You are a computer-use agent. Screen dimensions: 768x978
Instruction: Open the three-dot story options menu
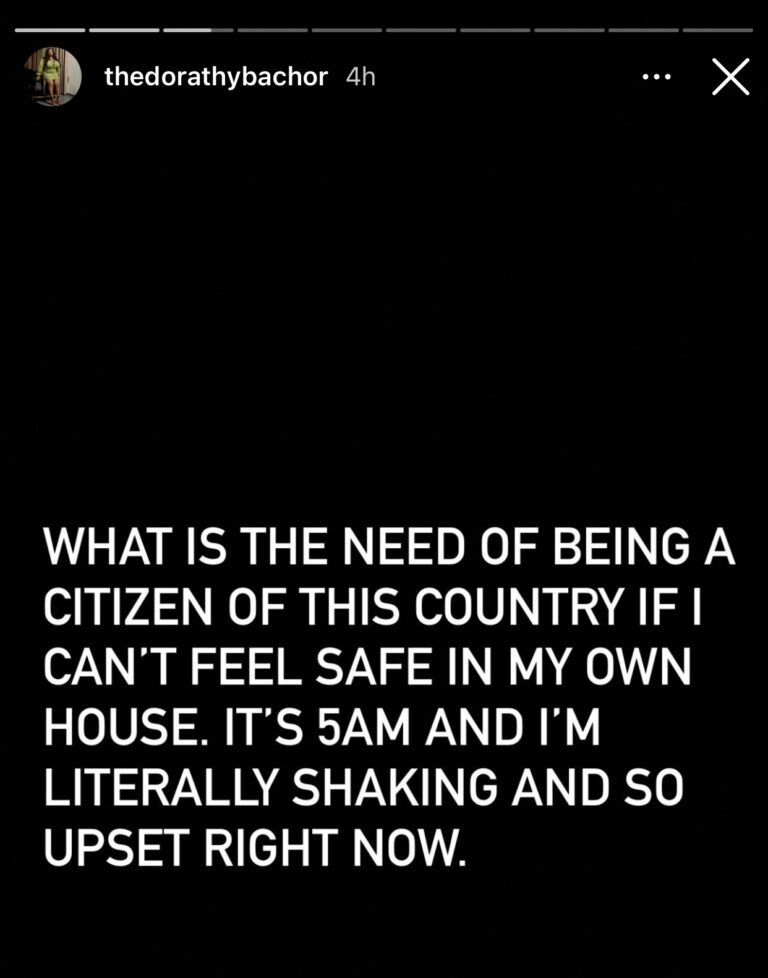[x=656, y=77]
